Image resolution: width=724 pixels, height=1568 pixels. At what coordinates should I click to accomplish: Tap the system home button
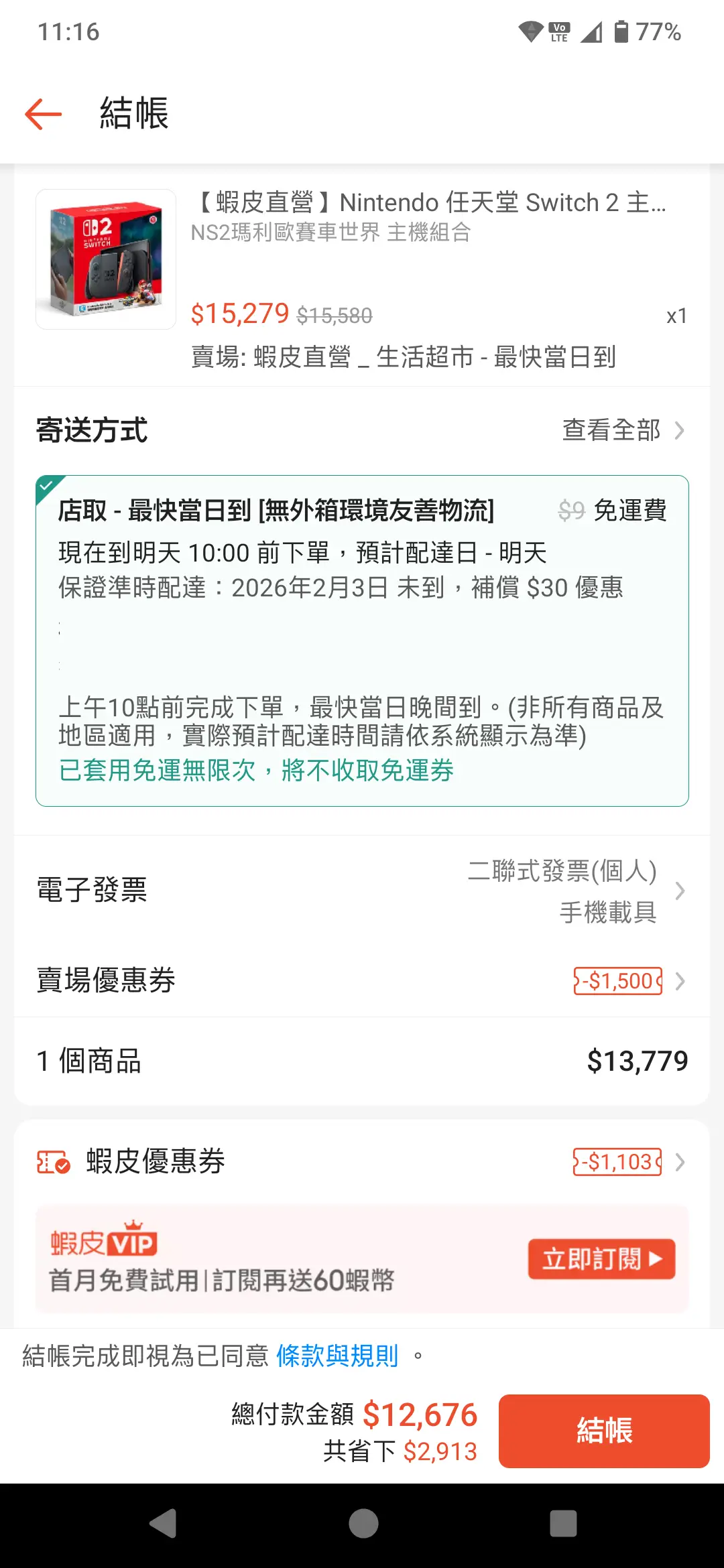click(363, 1523)
